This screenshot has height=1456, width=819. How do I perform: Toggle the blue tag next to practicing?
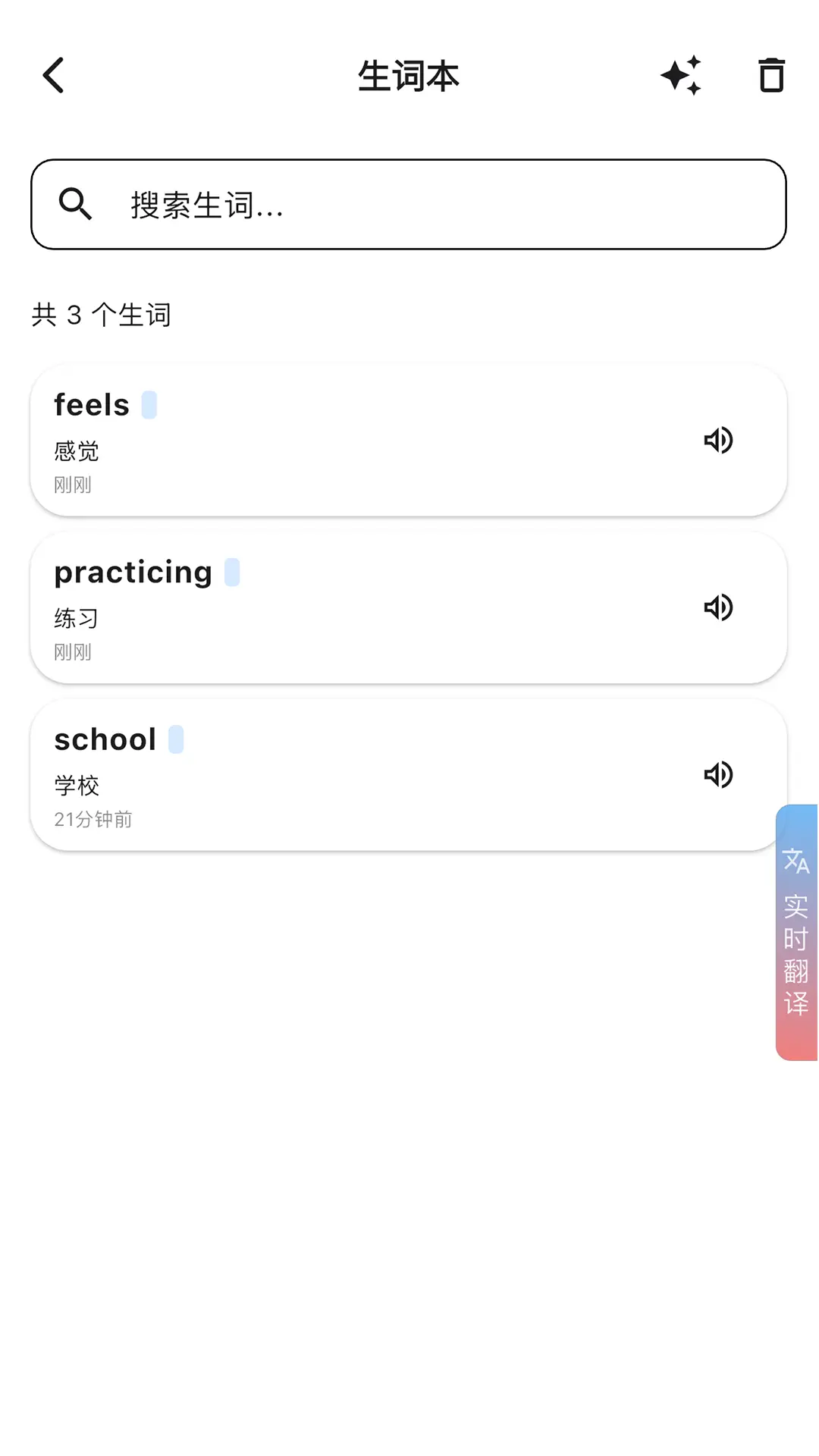(231, 572)
